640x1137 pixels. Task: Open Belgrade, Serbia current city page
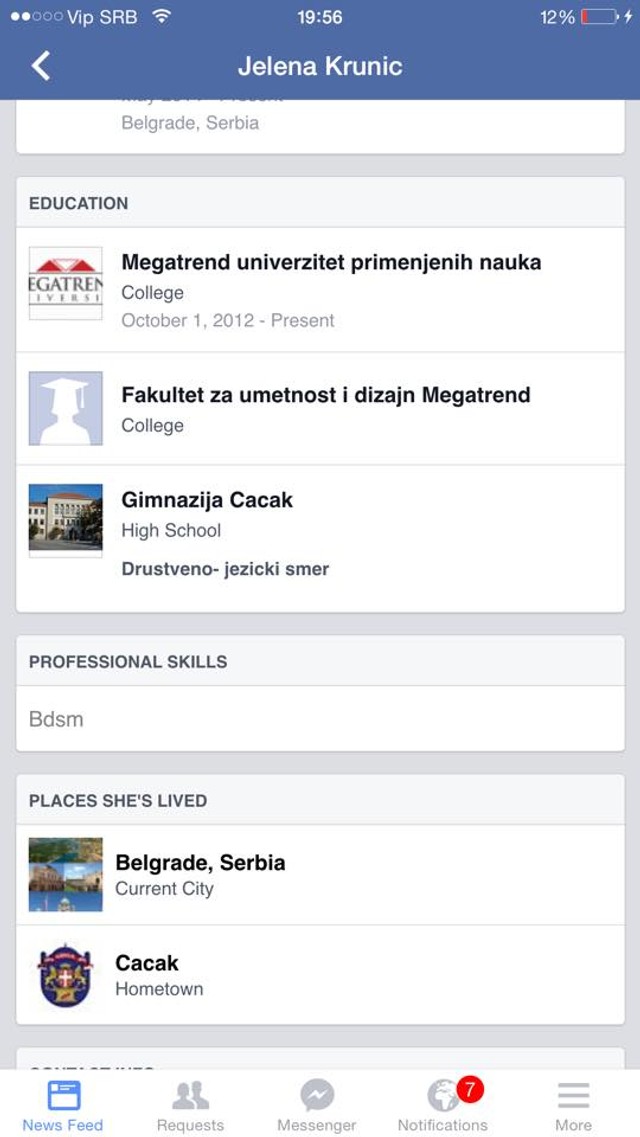pyautogui.click(x=200, y=863)
